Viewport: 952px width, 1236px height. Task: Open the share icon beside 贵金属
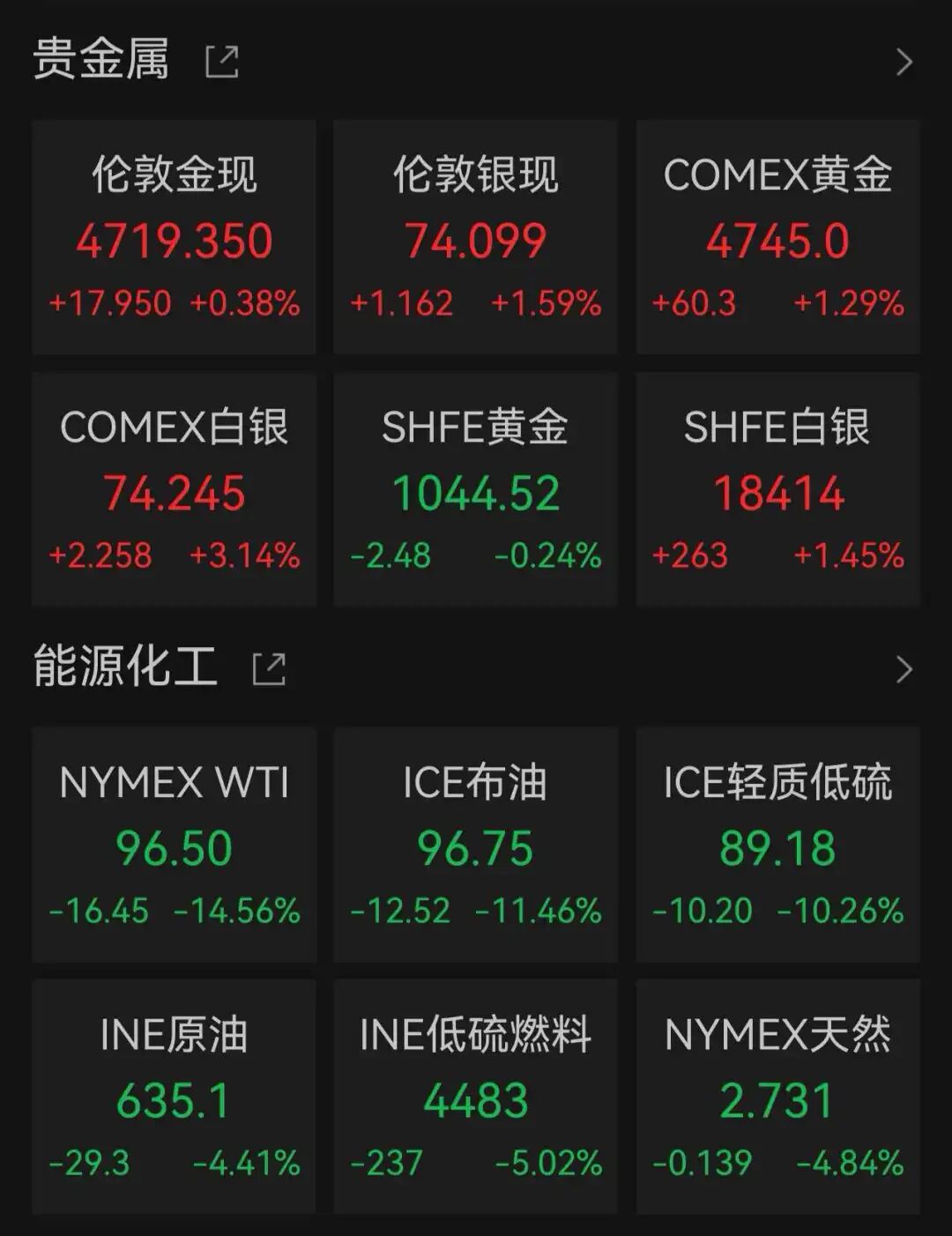[x=221, y=62]
